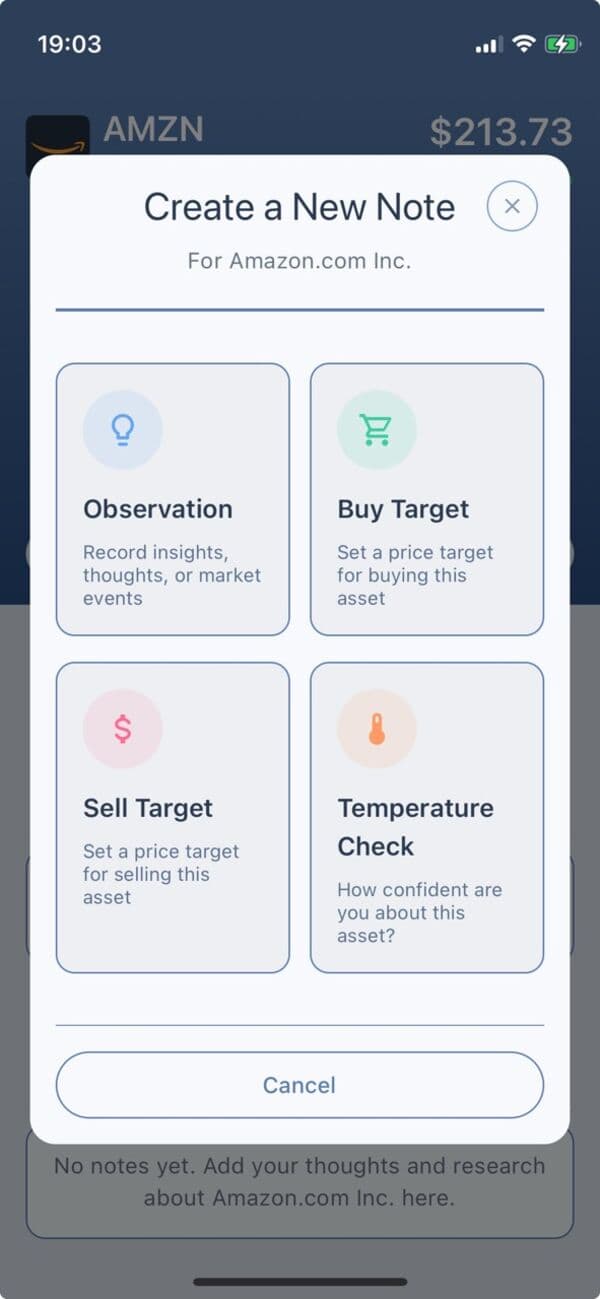This screenshot has width=600, height=1299.
Task: Tap the Cancel button
Action: 299,1085
